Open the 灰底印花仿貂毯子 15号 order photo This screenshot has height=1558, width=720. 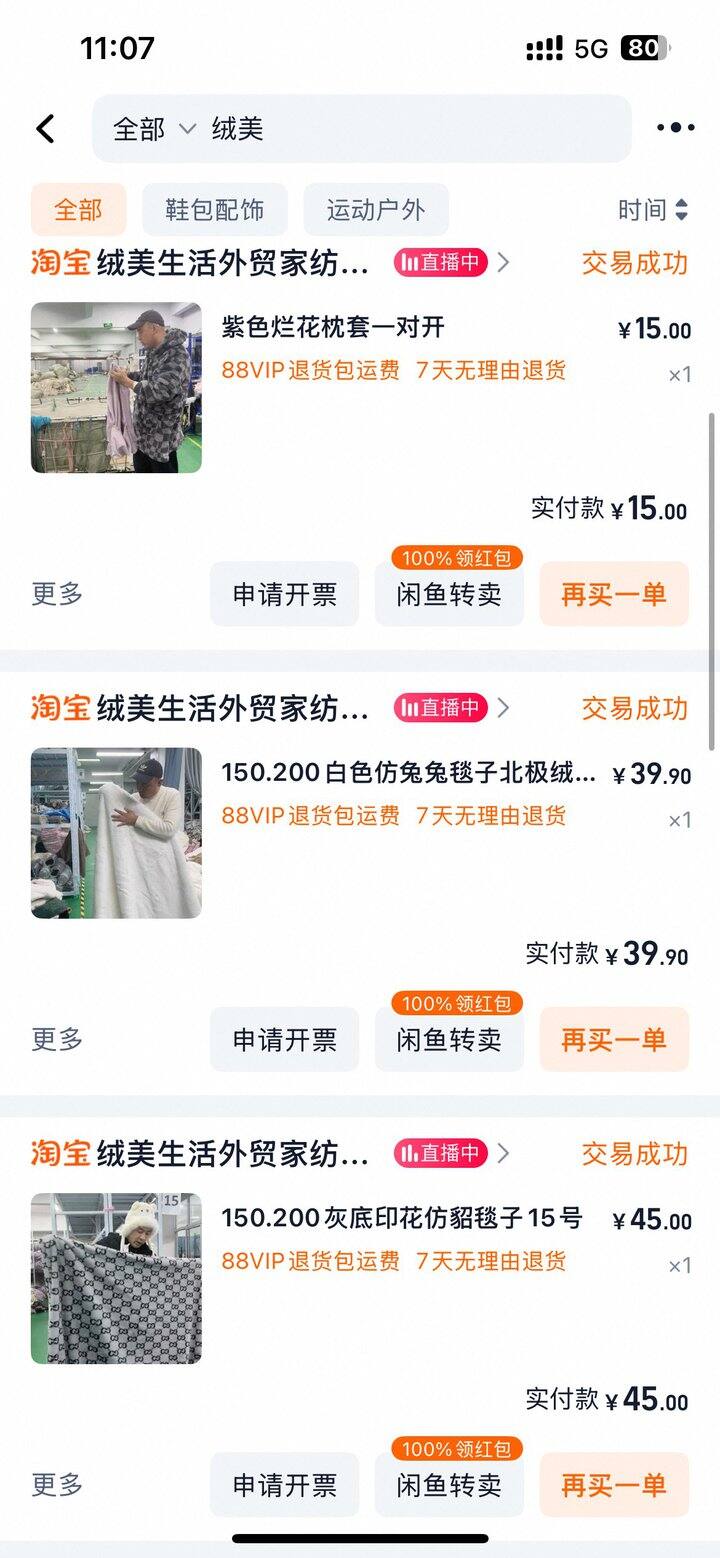point(116,1278)
